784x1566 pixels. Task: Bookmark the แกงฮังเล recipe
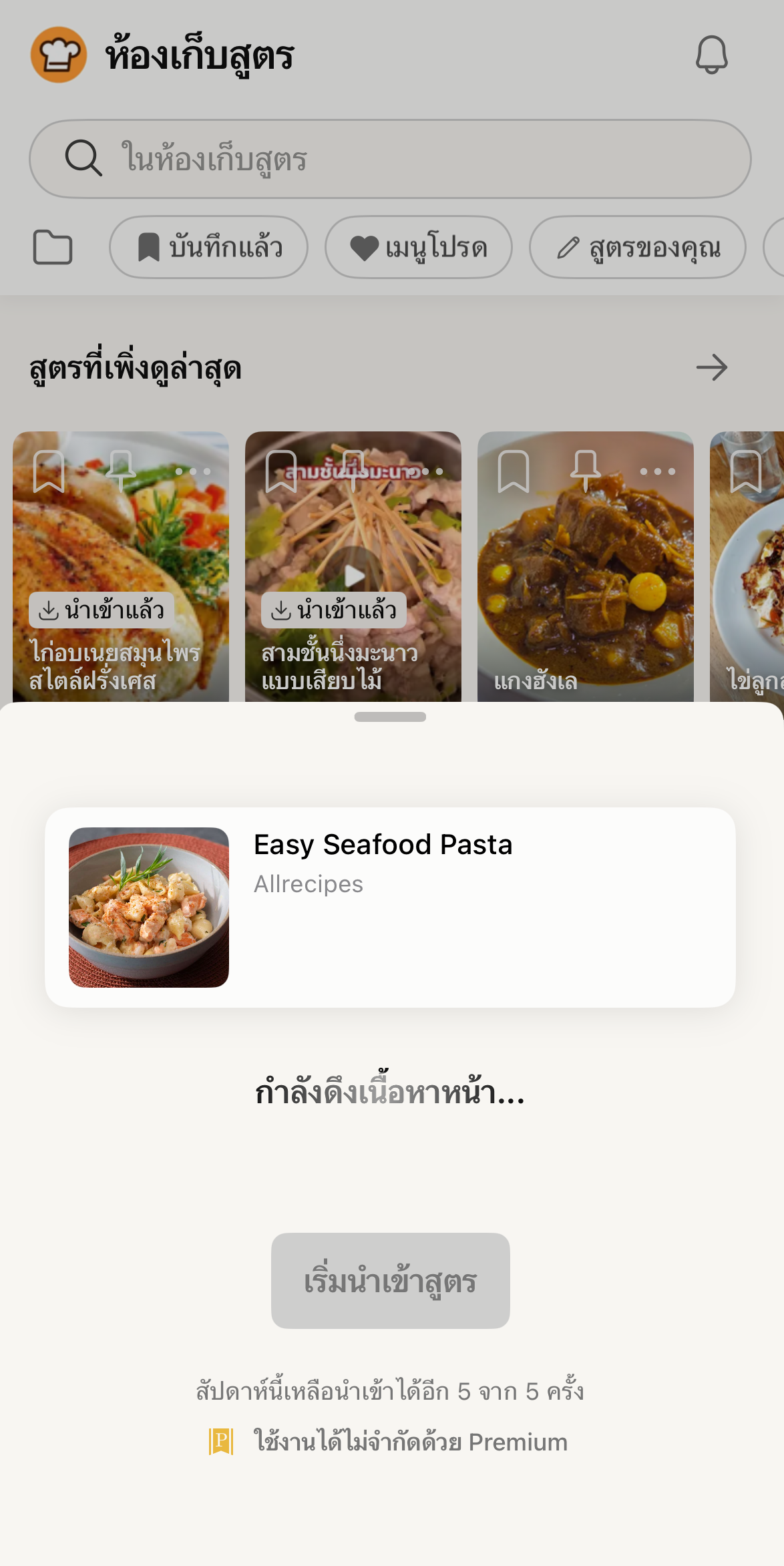tap(514, 471)
